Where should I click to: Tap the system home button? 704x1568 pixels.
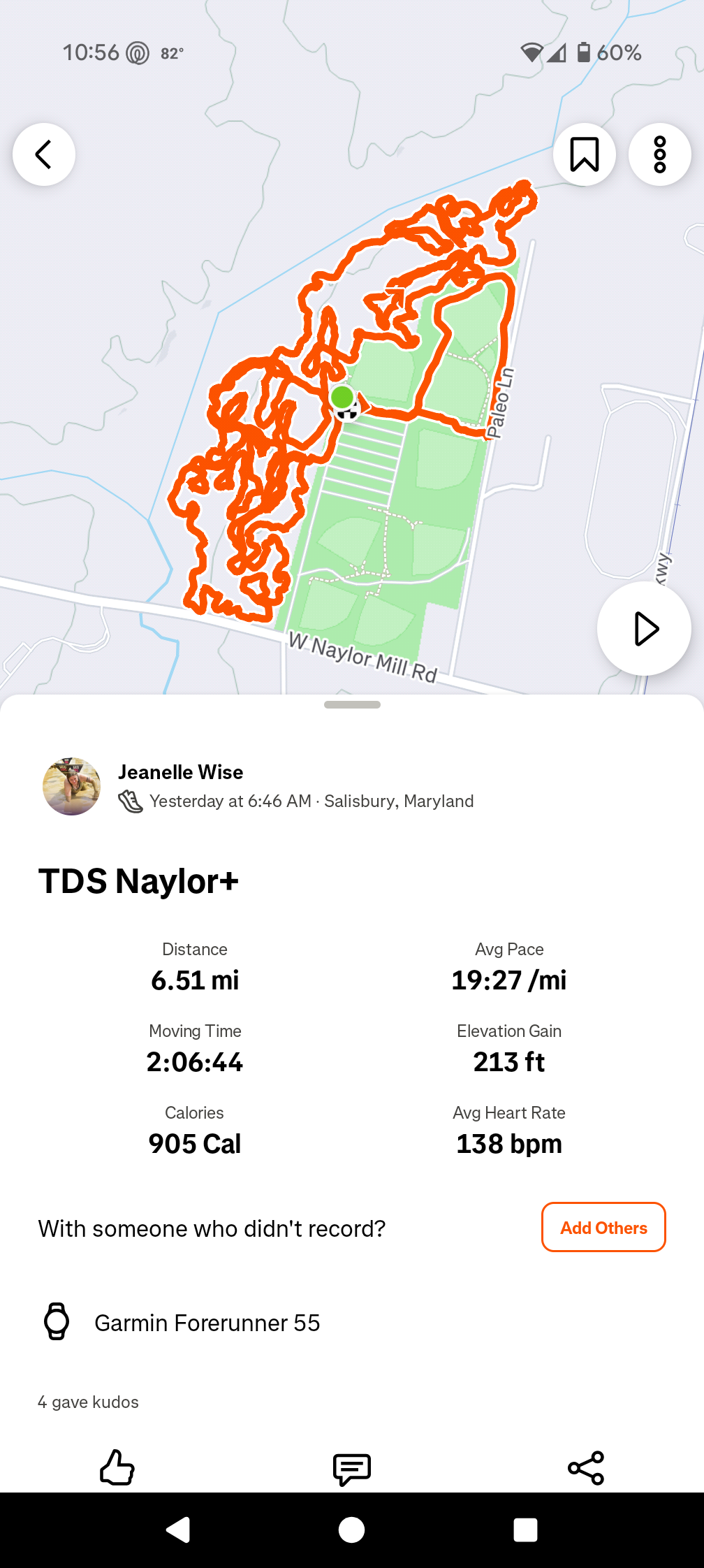pos(351,1530)
